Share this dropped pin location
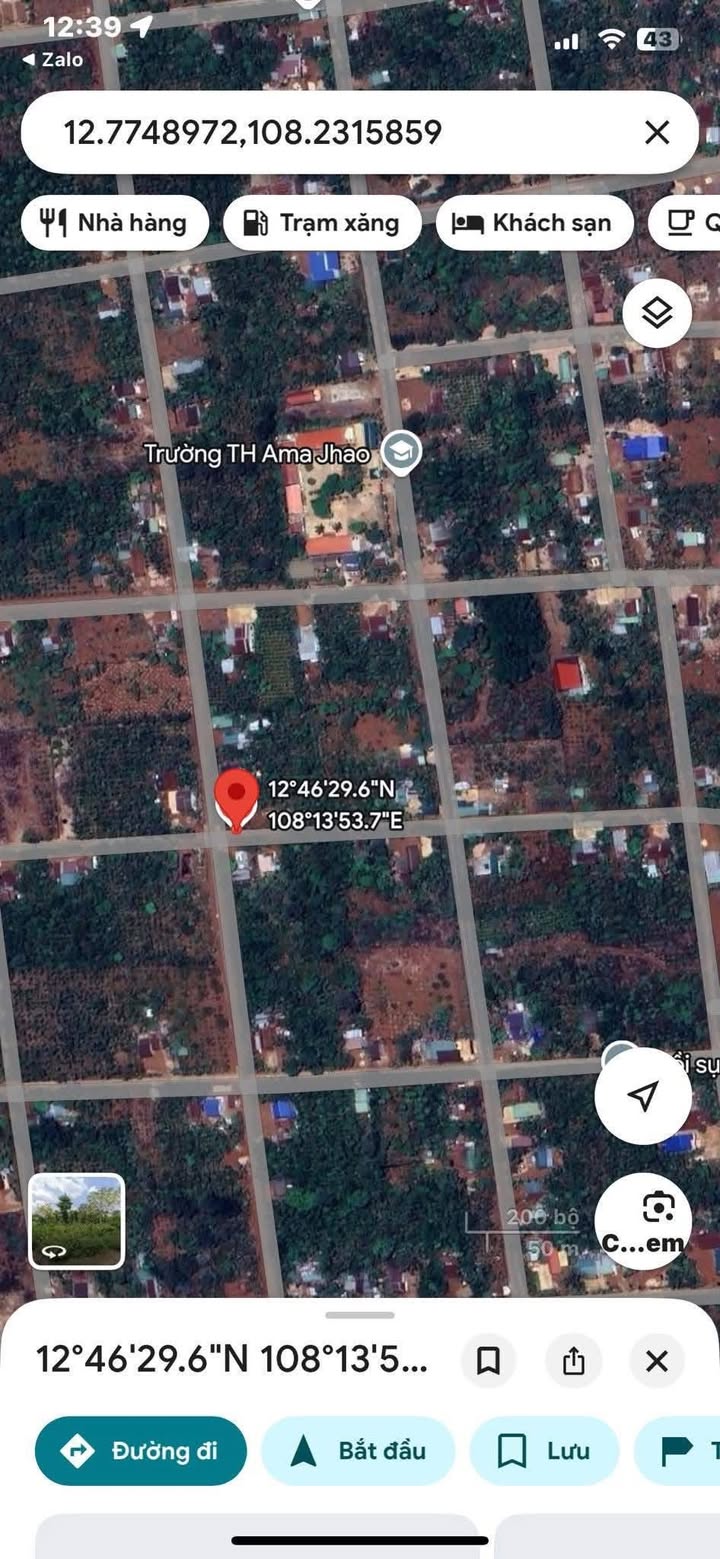 pyautogui.click(x=573, y=1361)
